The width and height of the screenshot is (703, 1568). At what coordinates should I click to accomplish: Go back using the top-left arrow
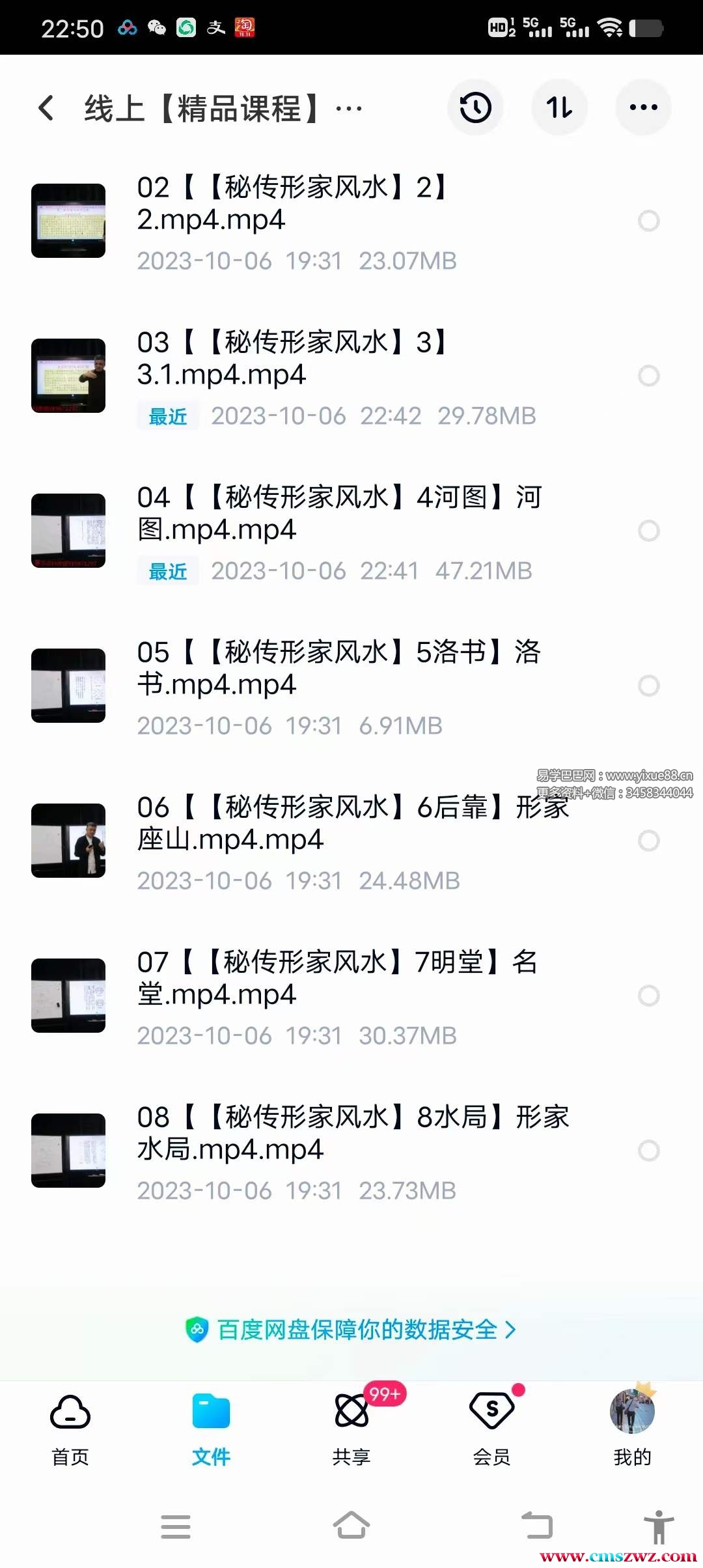coord(46,108)
